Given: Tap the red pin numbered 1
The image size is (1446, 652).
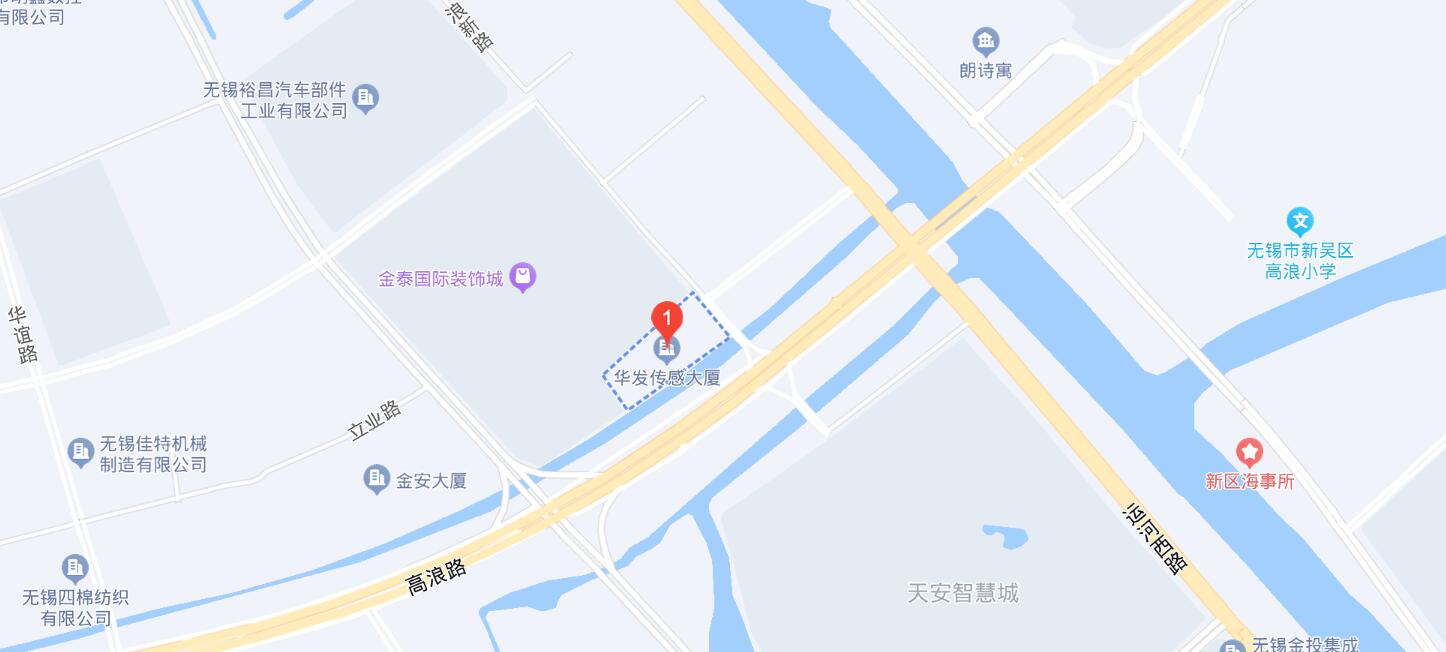Looking at the screenshot, I should pos(667,320).
